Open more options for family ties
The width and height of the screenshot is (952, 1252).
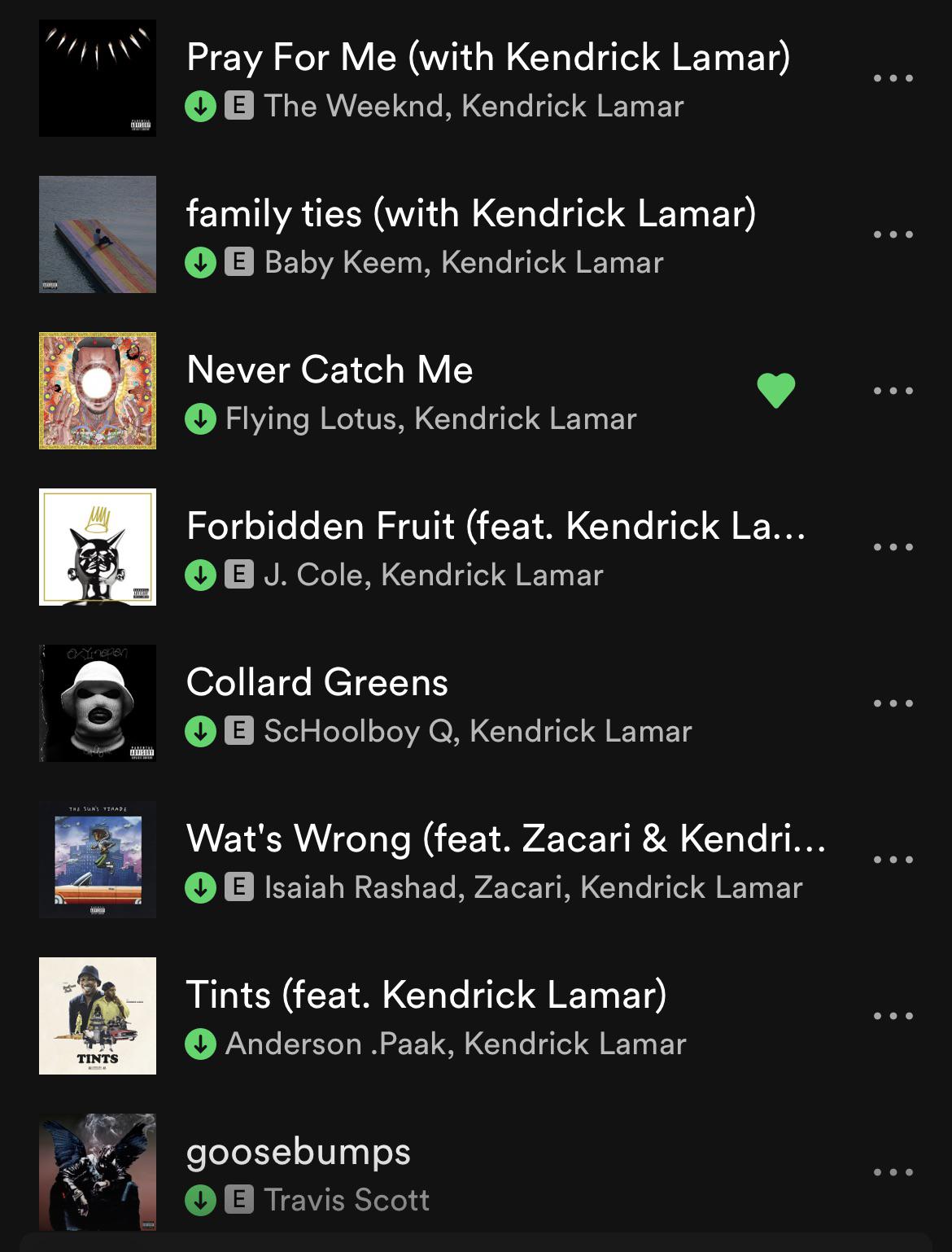click(893, 235)
